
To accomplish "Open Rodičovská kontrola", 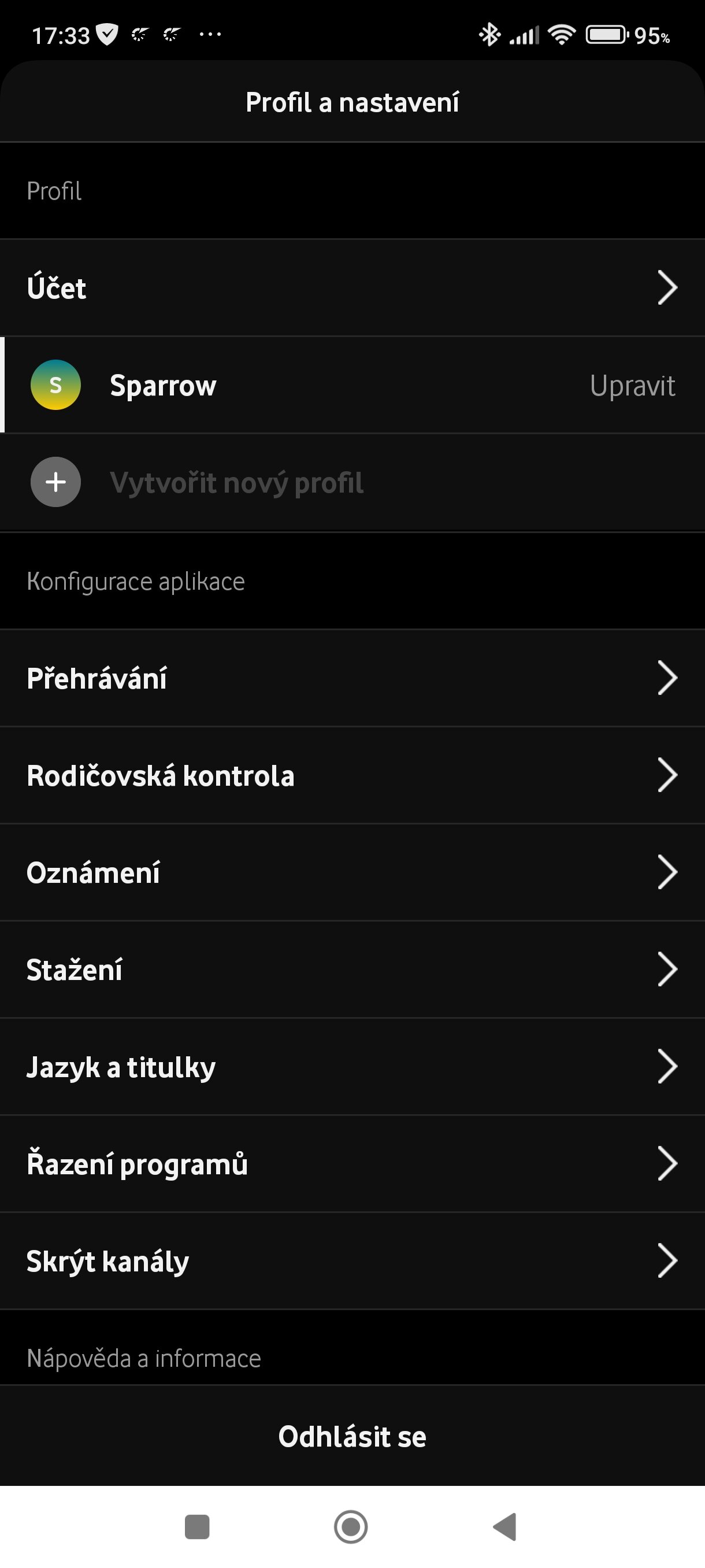I will point(352,775).
